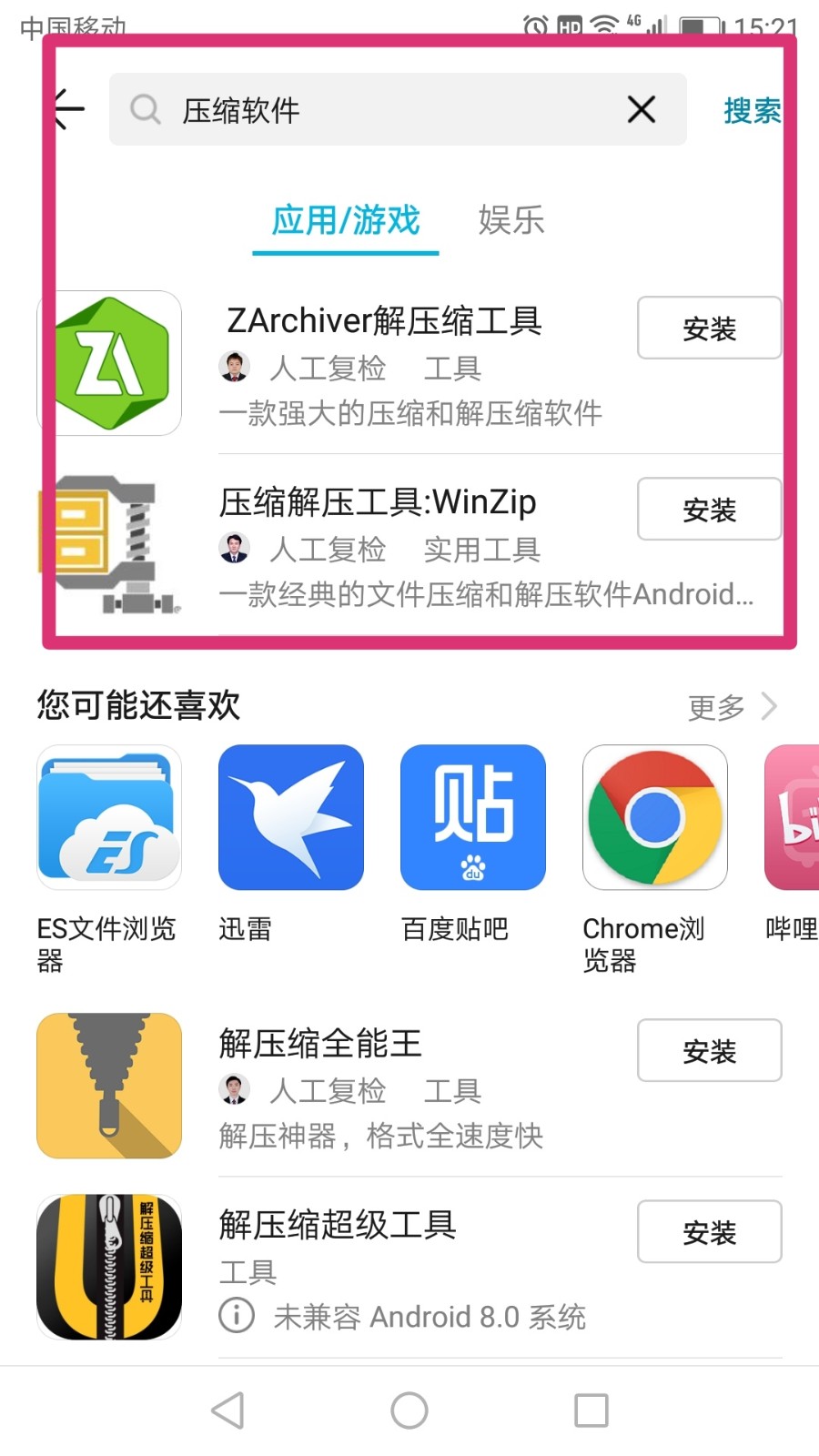This screenshot has height=1456, width=819.
Task: Install ZArchiver解压缩工具
Action: (x=709, y=329)
